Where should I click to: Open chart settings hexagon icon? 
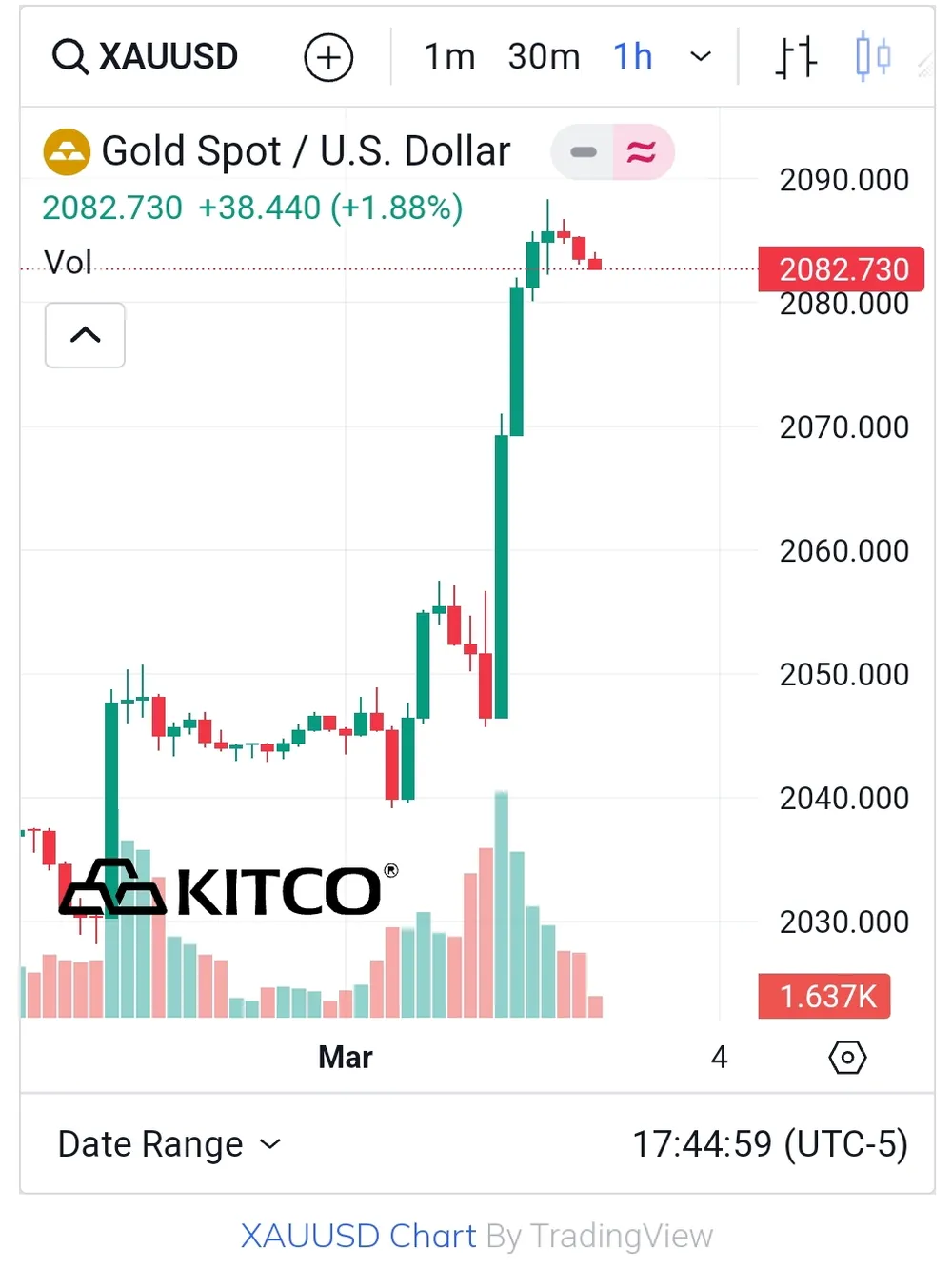pyautogui.click(x=847, y=1057)
